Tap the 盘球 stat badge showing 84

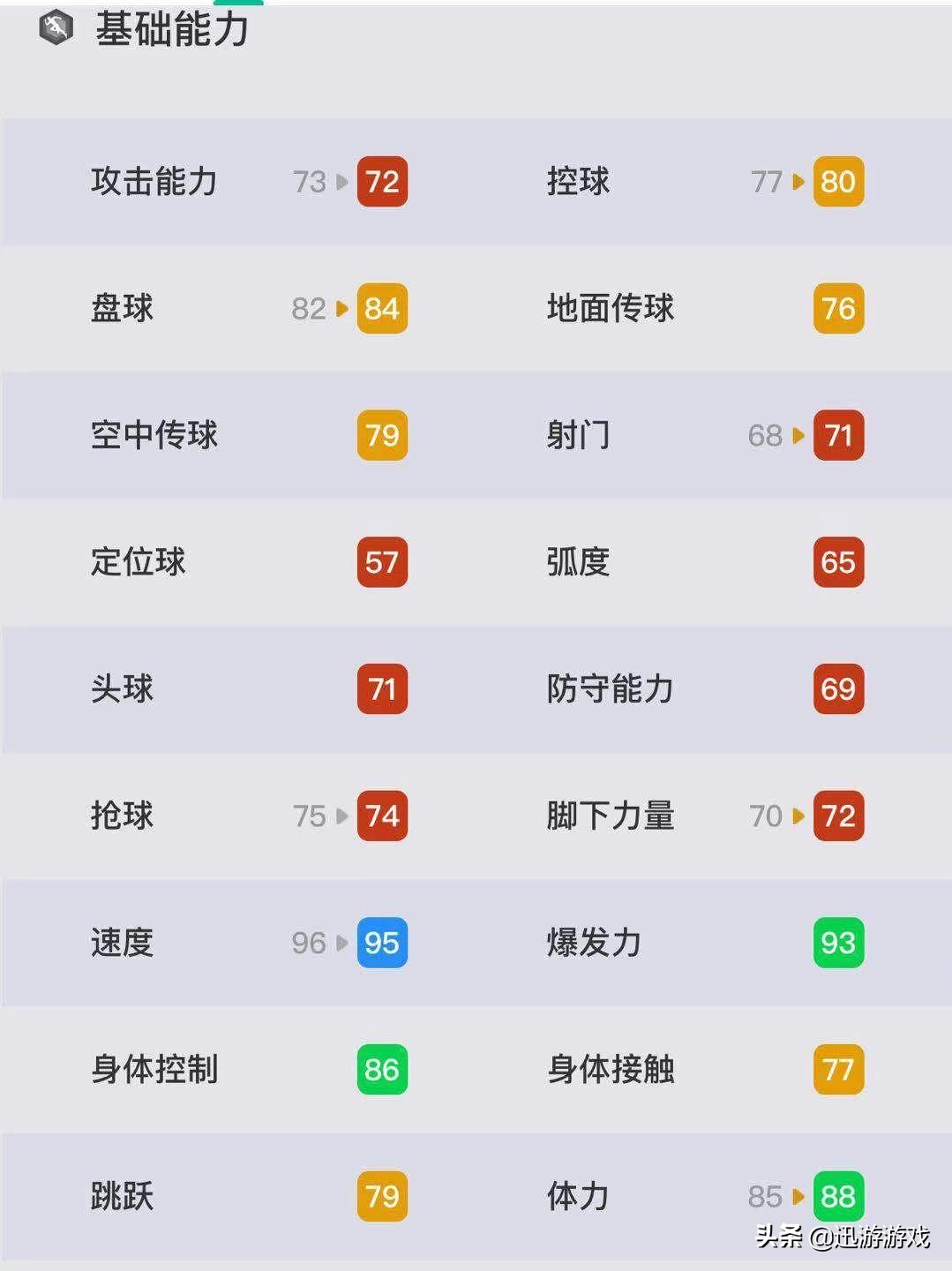pyautogui.click(x=381, y=309)
